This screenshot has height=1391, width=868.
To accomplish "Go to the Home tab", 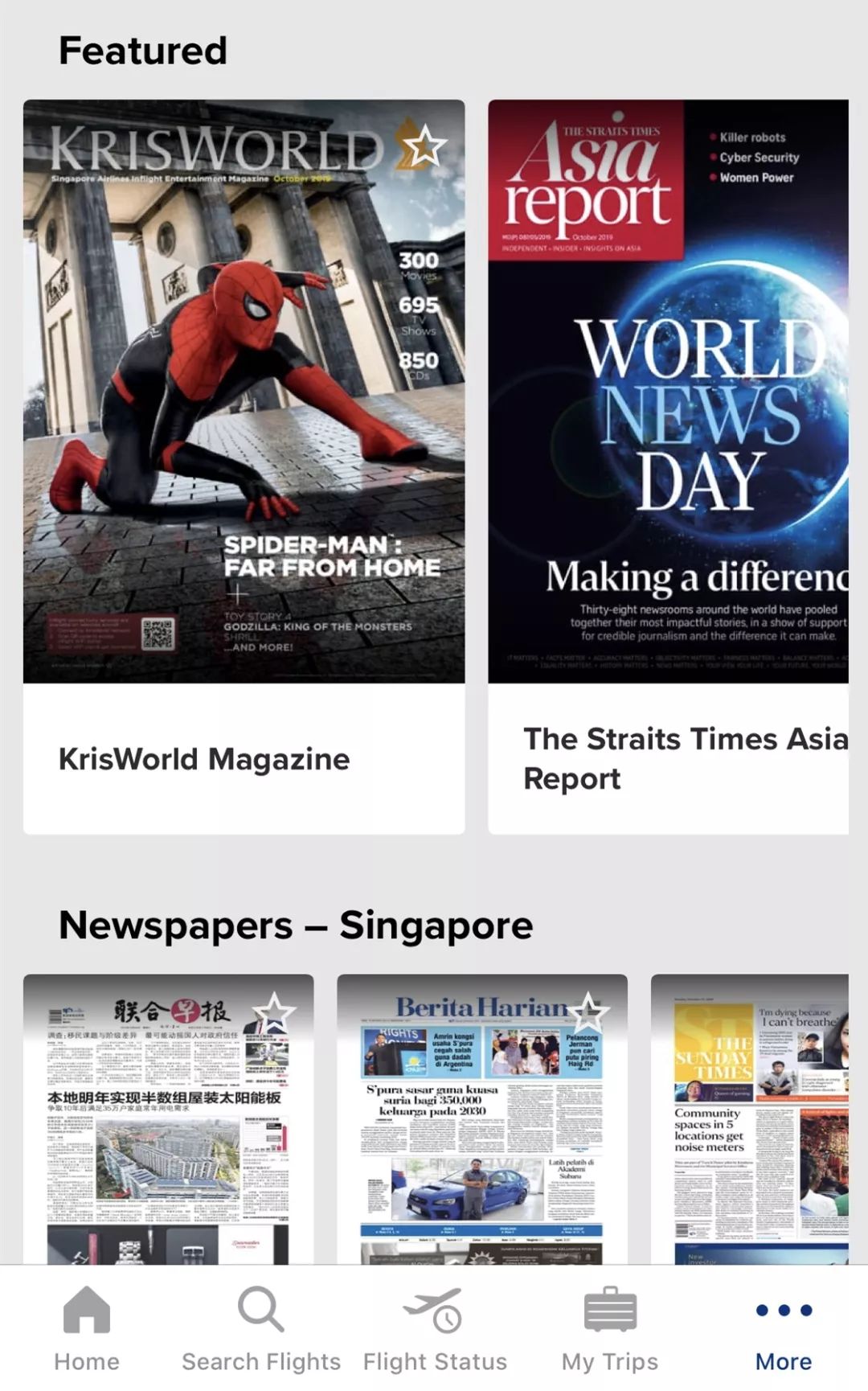I will 87,1328.
